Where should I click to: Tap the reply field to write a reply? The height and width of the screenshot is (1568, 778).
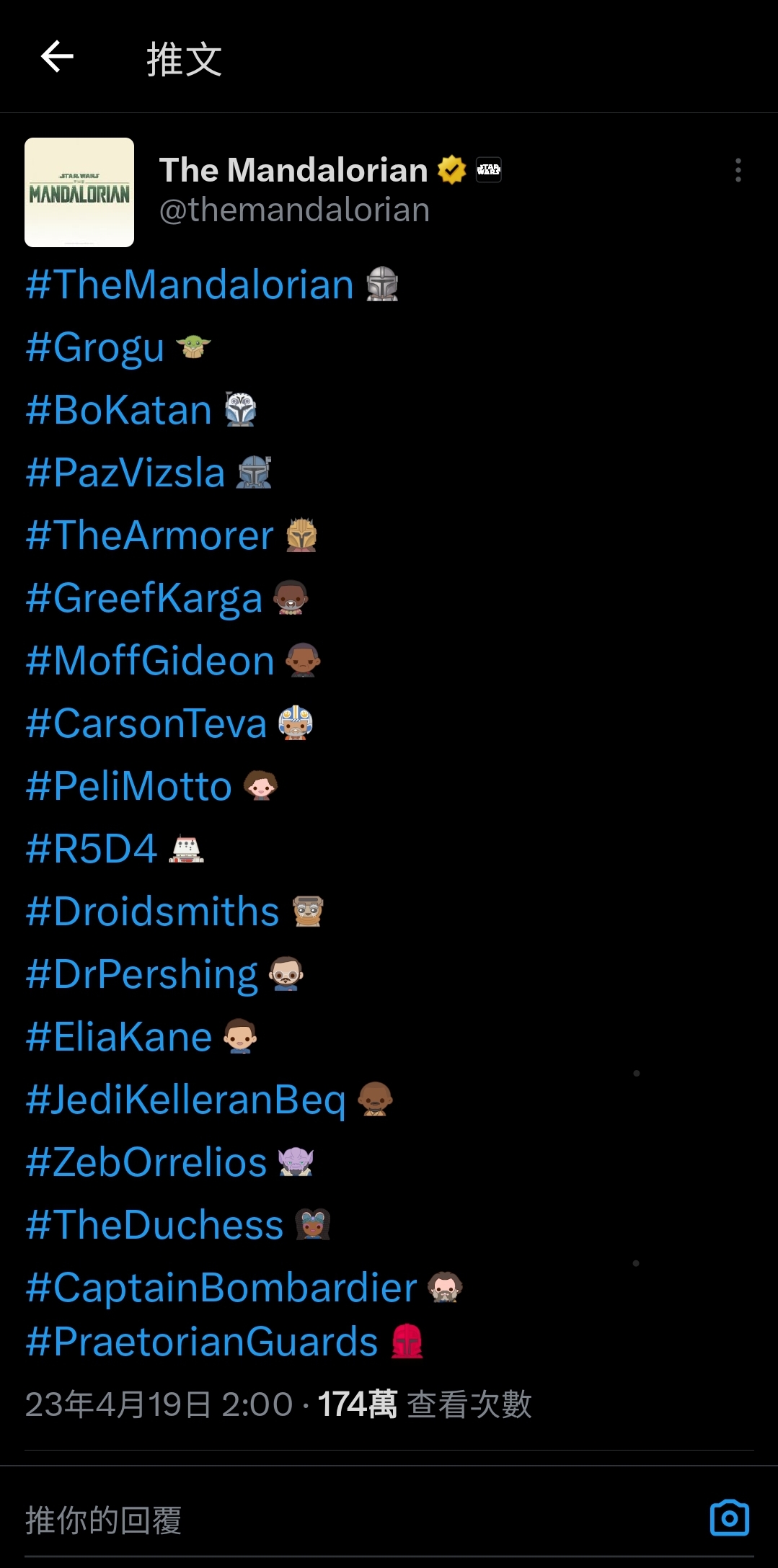[x=361, y=1520]
